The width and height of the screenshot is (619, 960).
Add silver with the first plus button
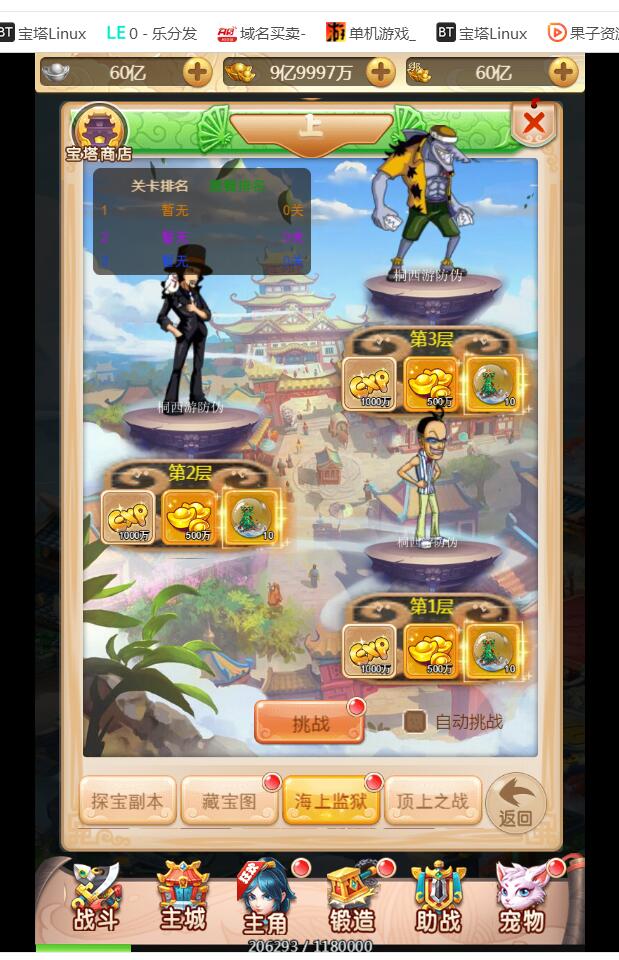198,72
